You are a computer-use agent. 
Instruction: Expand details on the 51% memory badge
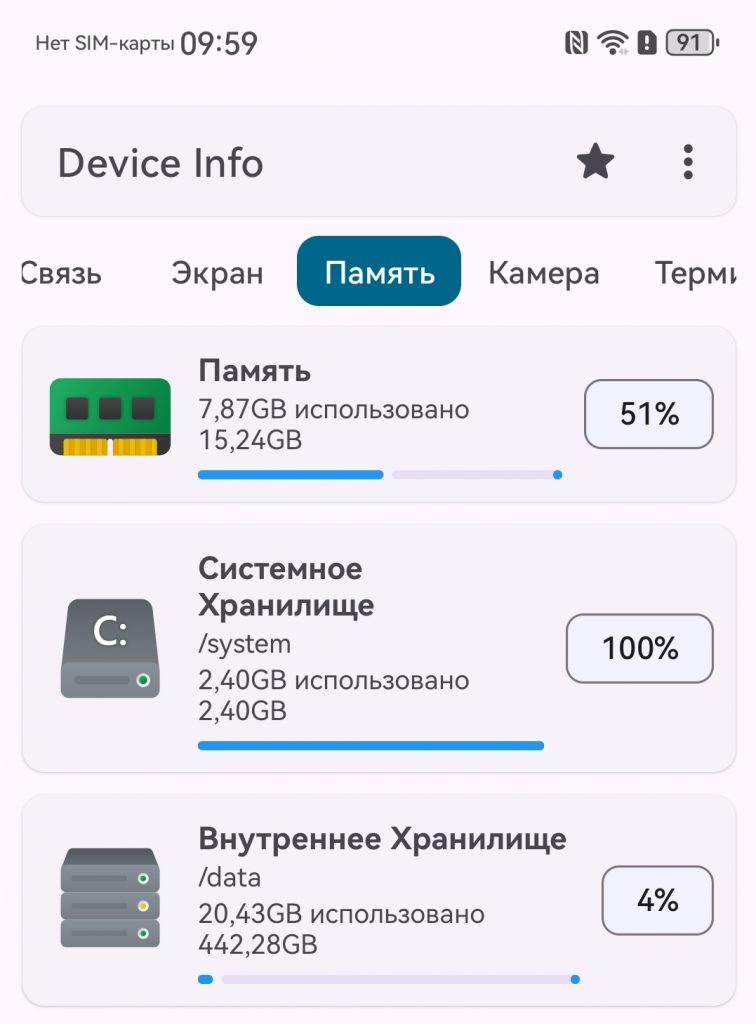coord(648,414)
